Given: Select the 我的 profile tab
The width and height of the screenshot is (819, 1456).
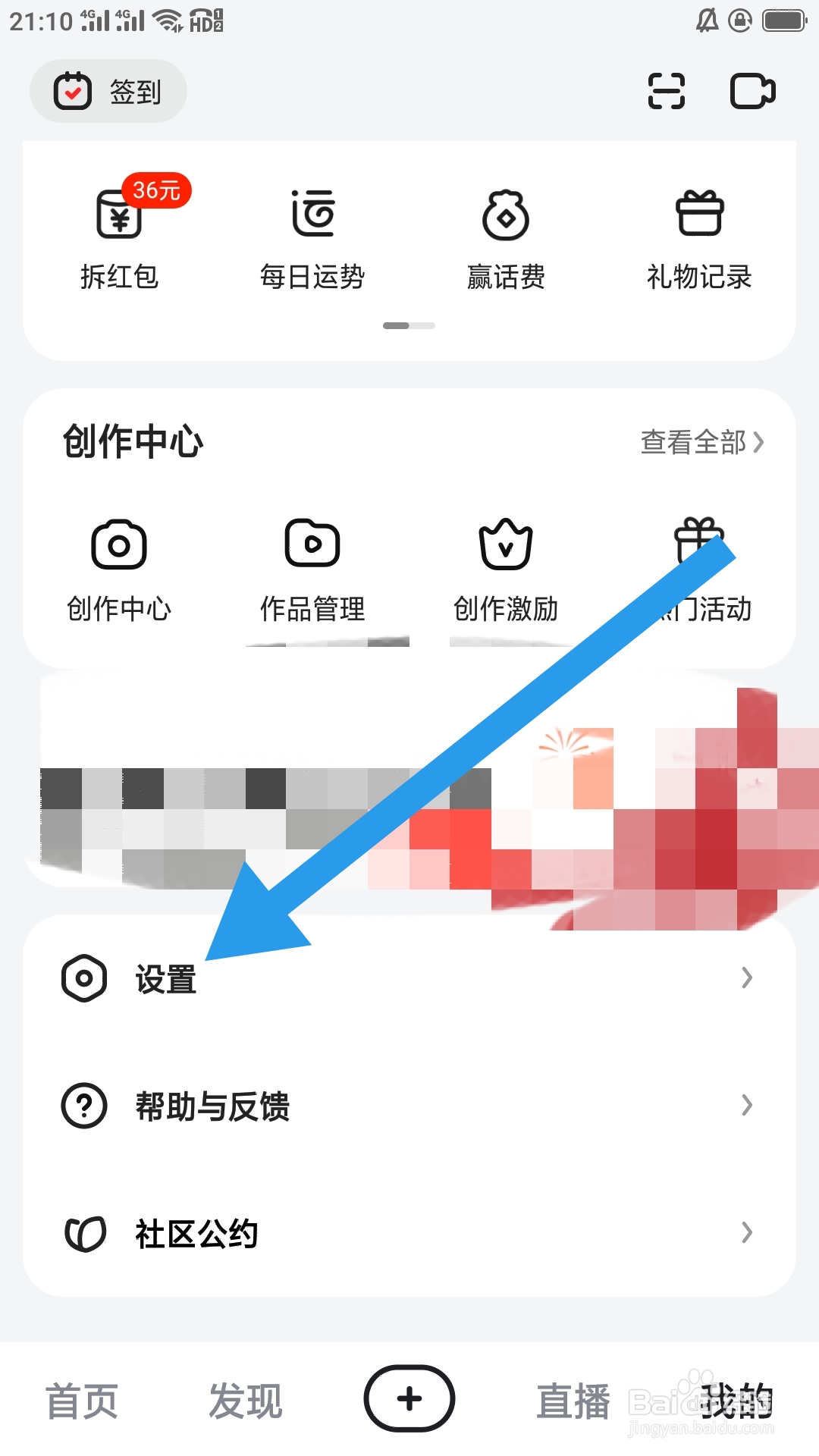Looking at the screenshot, I should (736, 1399).
